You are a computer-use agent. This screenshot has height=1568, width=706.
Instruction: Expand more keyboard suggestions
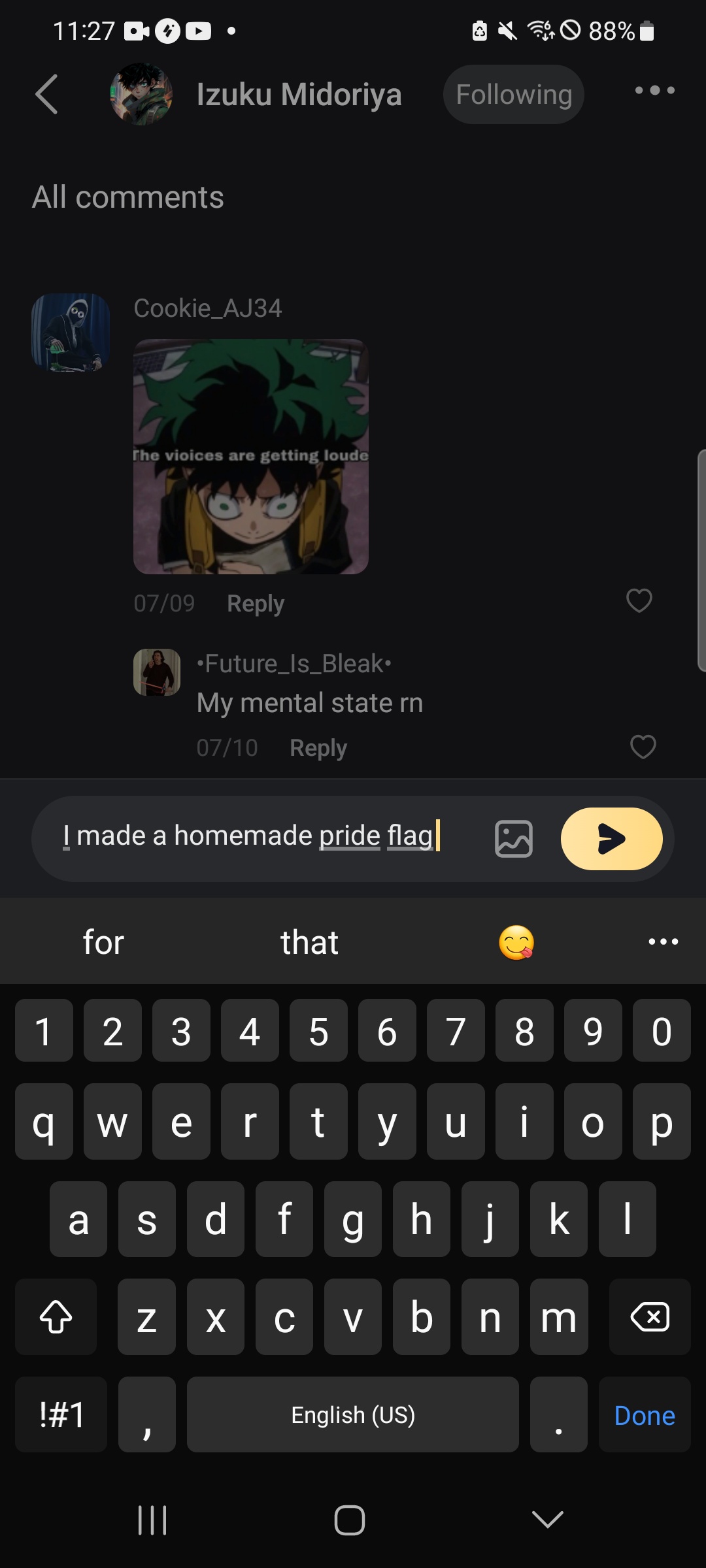(x=663, y=941)
